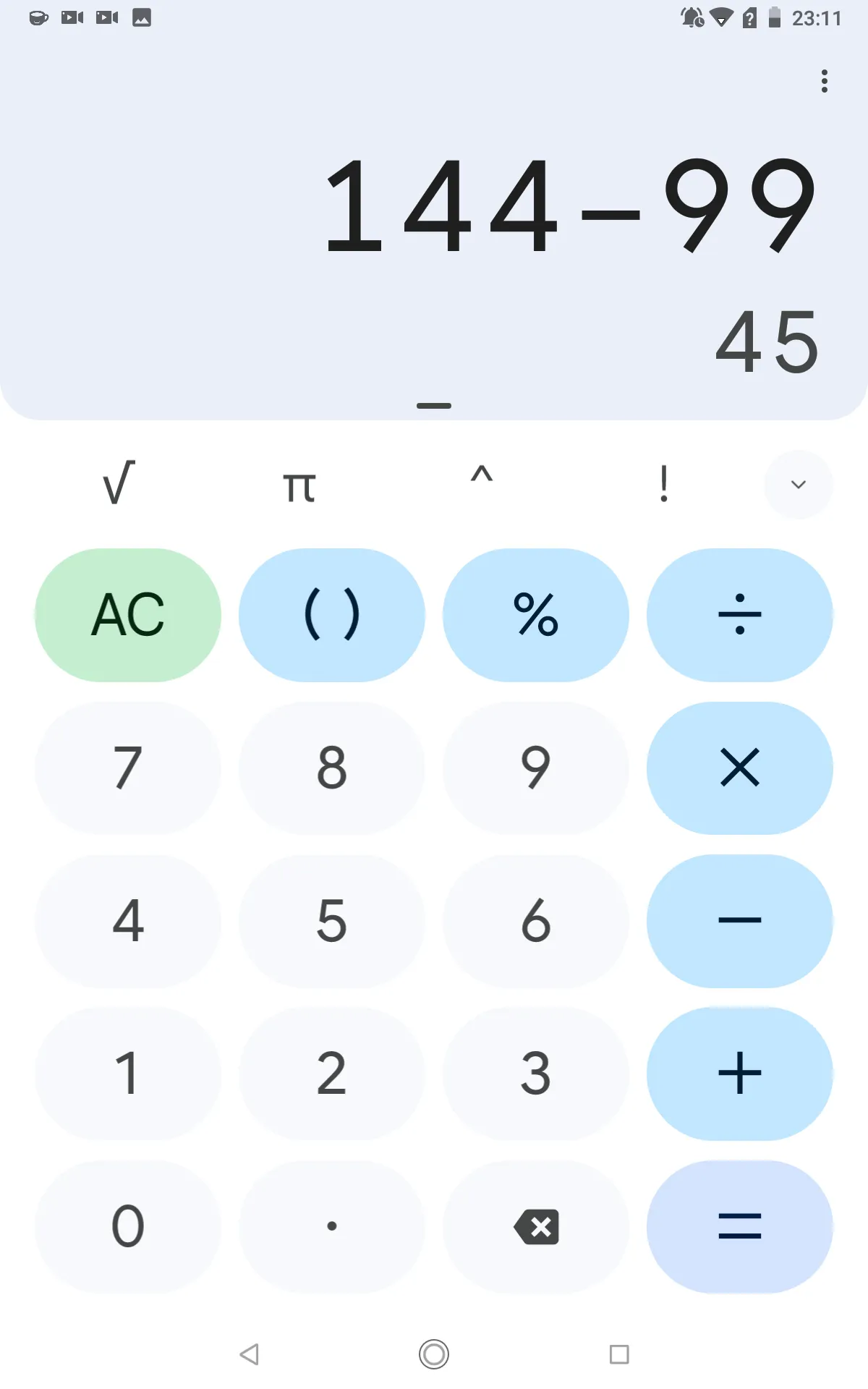This screenshot has height=1389, width=868.
Task: Enter digit 0
Action: pos(128,1226)
